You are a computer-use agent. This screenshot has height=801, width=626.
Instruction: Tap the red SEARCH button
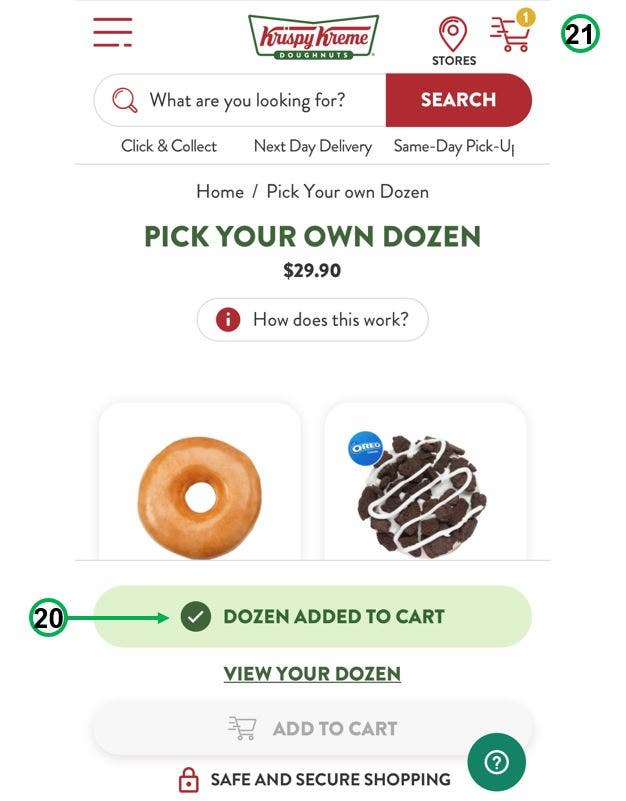click(458, 100)
